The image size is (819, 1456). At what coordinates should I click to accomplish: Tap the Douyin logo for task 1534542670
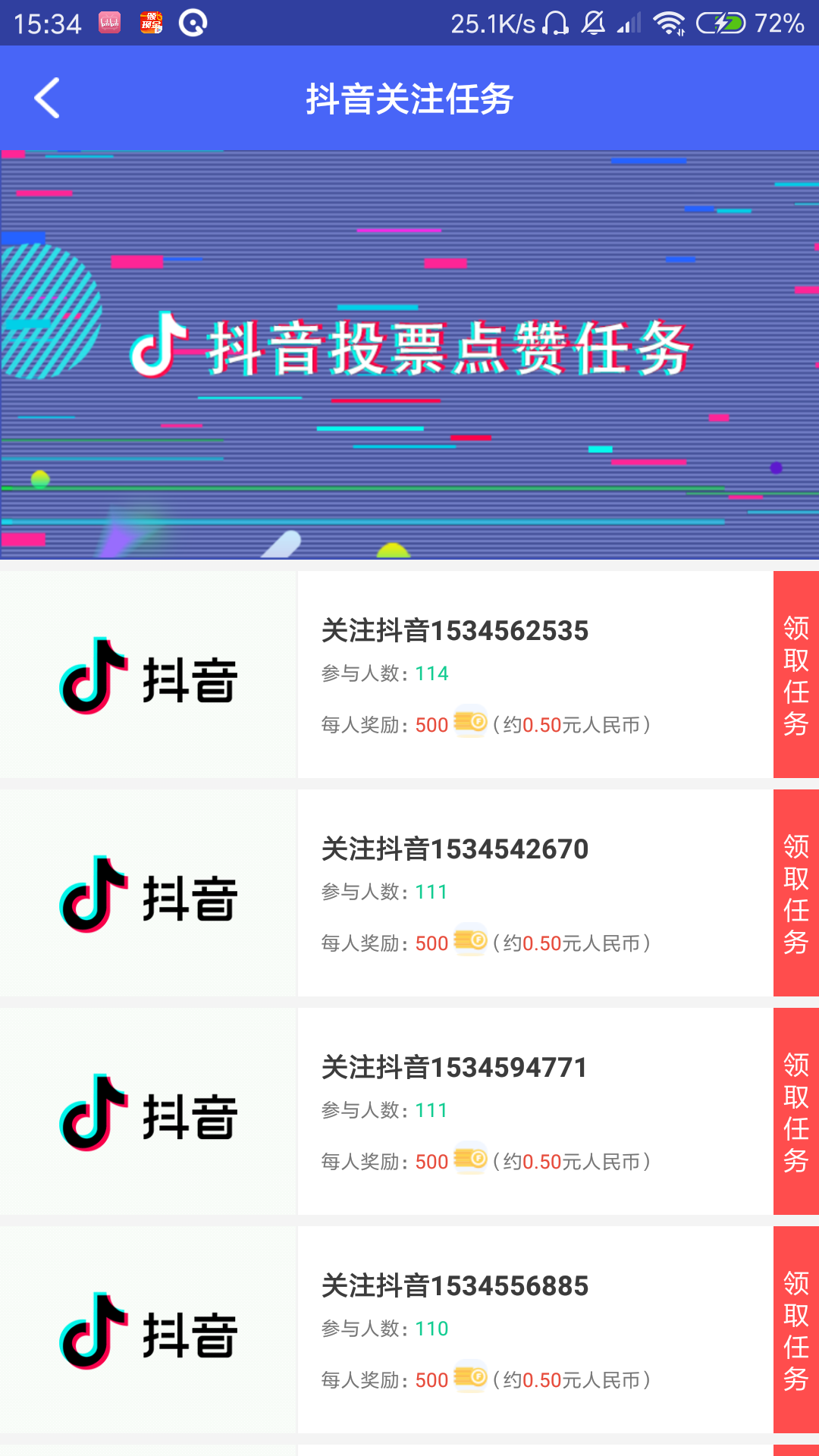tap(148, 895)
